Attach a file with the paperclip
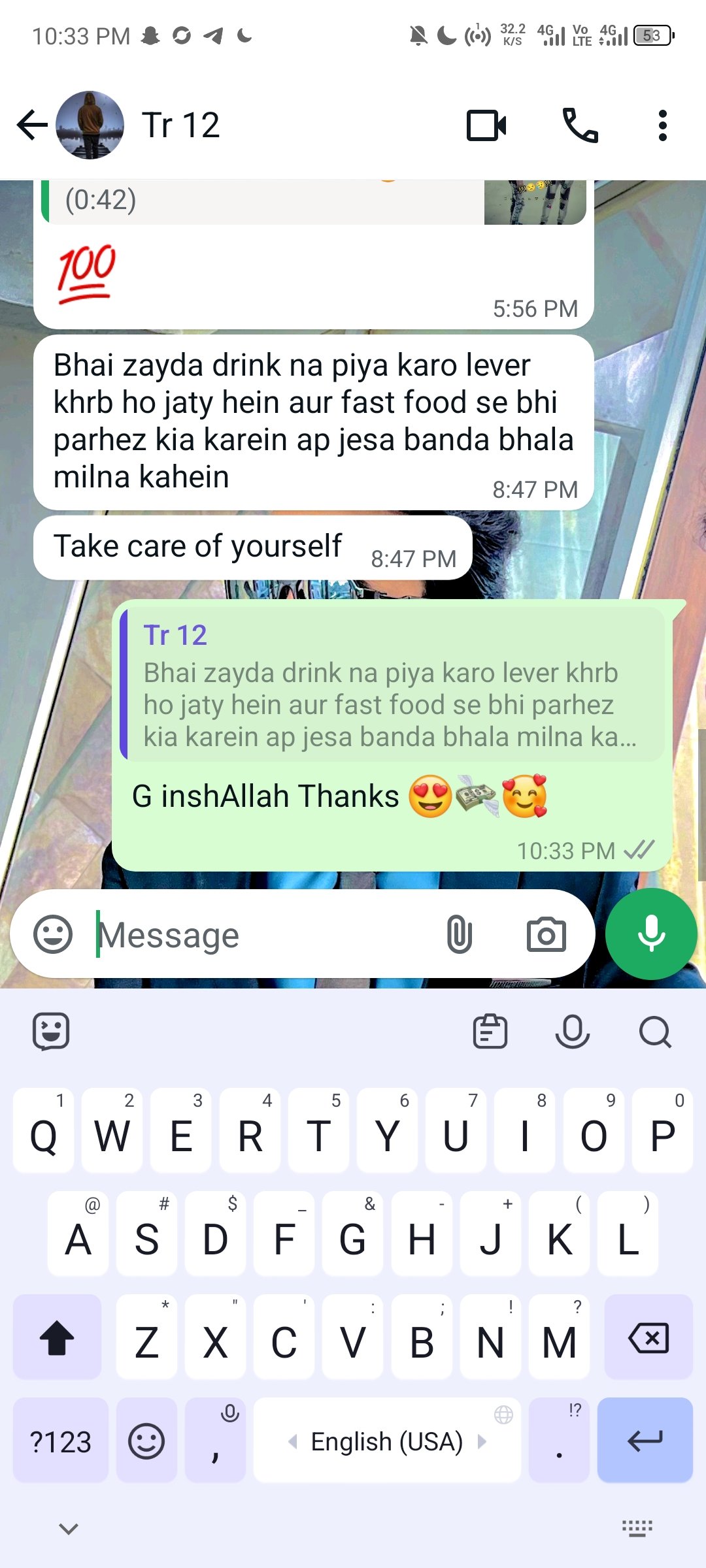This screenshot has width=706, height=1568. click(460, 934)
